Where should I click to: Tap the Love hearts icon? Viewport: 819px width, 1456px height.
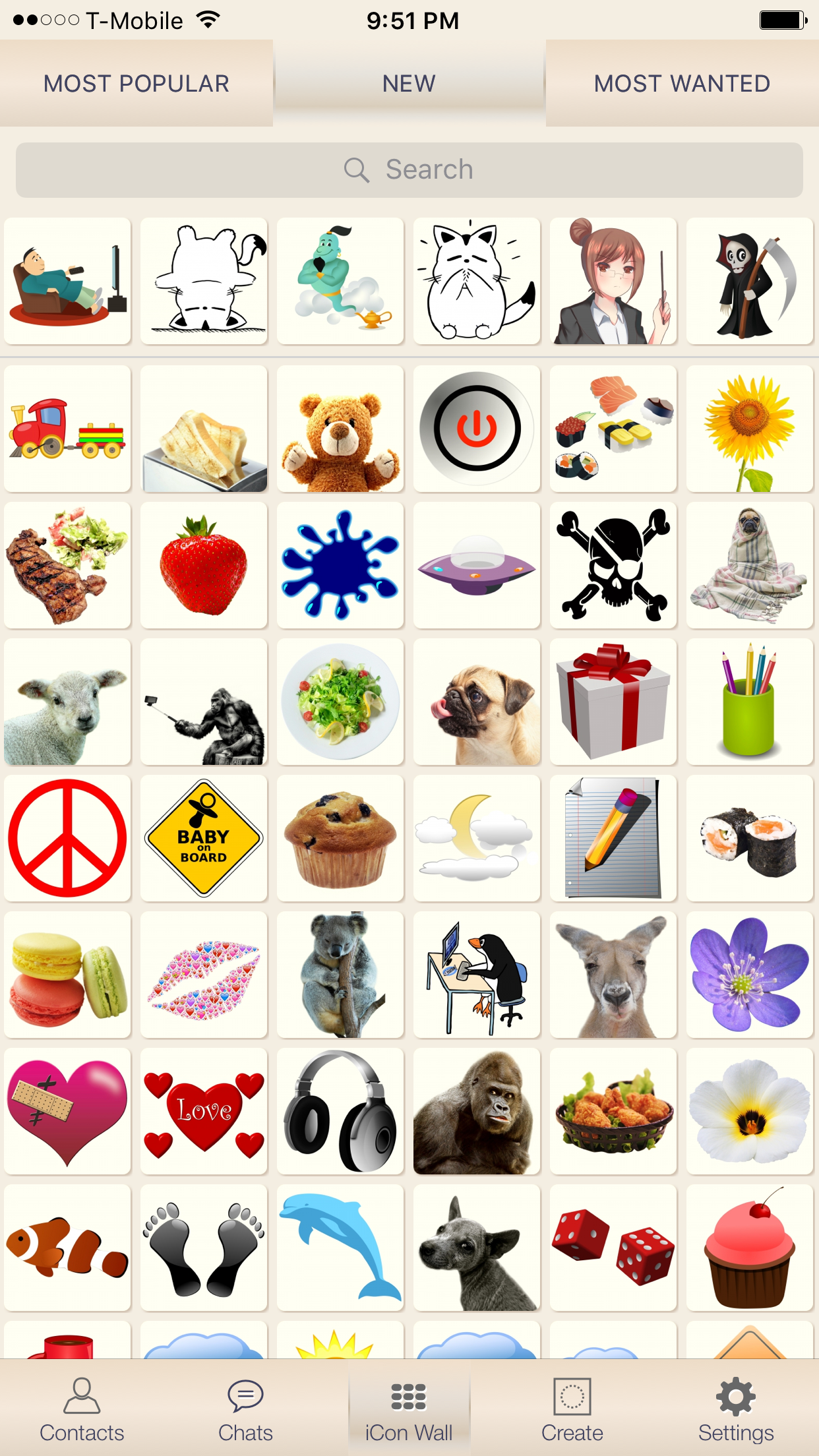[204, 1111]
